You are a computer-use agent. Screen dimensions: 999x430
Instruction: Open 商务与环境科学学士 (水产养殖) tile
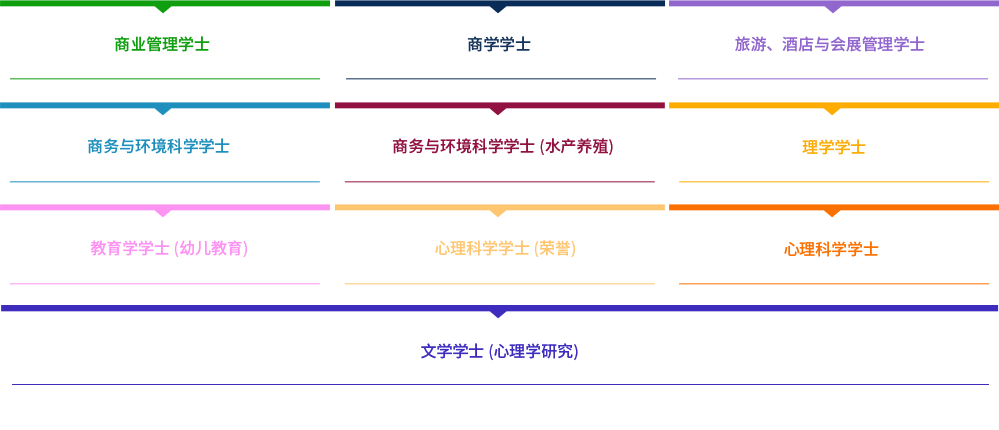[503, 147]
